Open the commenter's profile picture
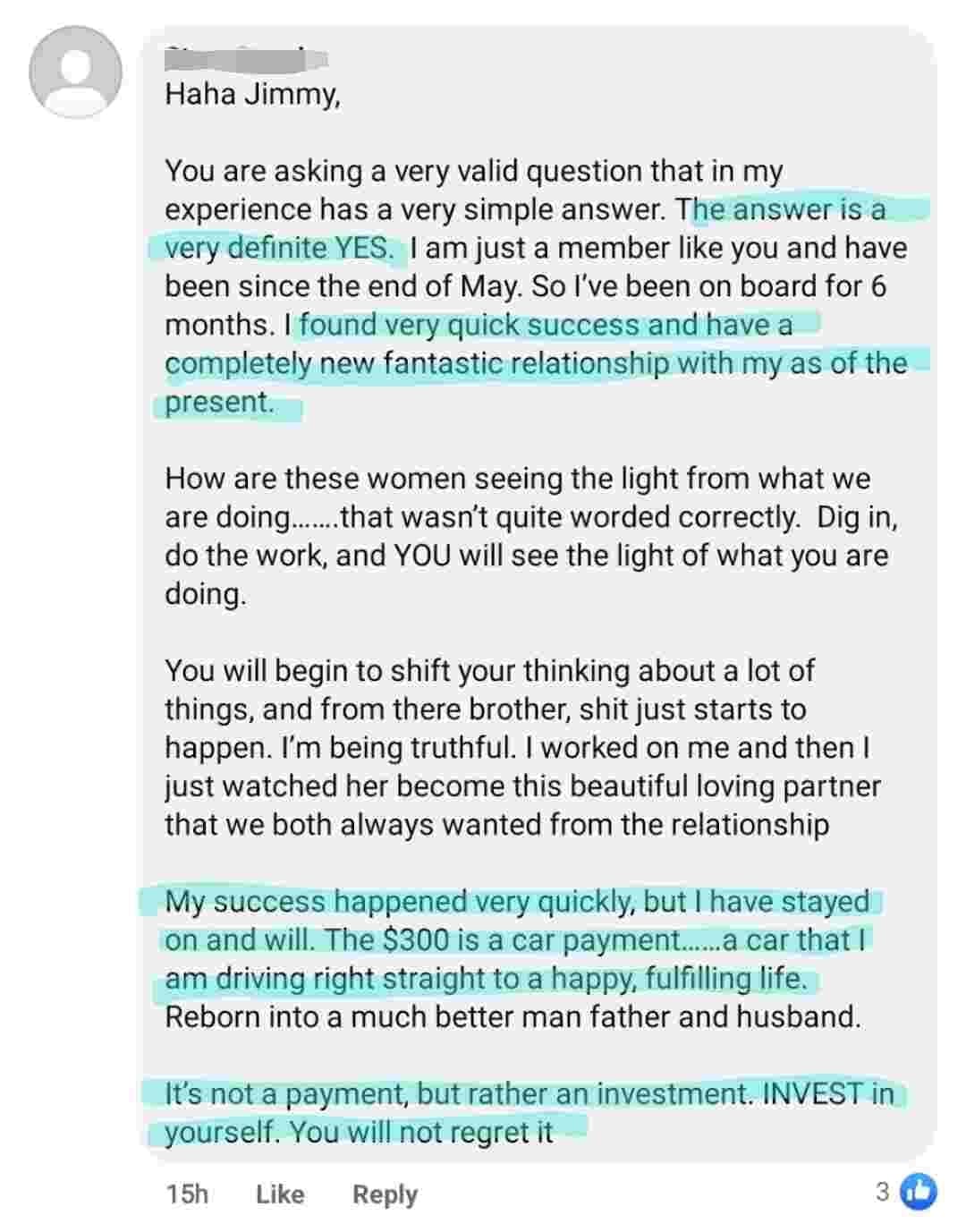 75,72
